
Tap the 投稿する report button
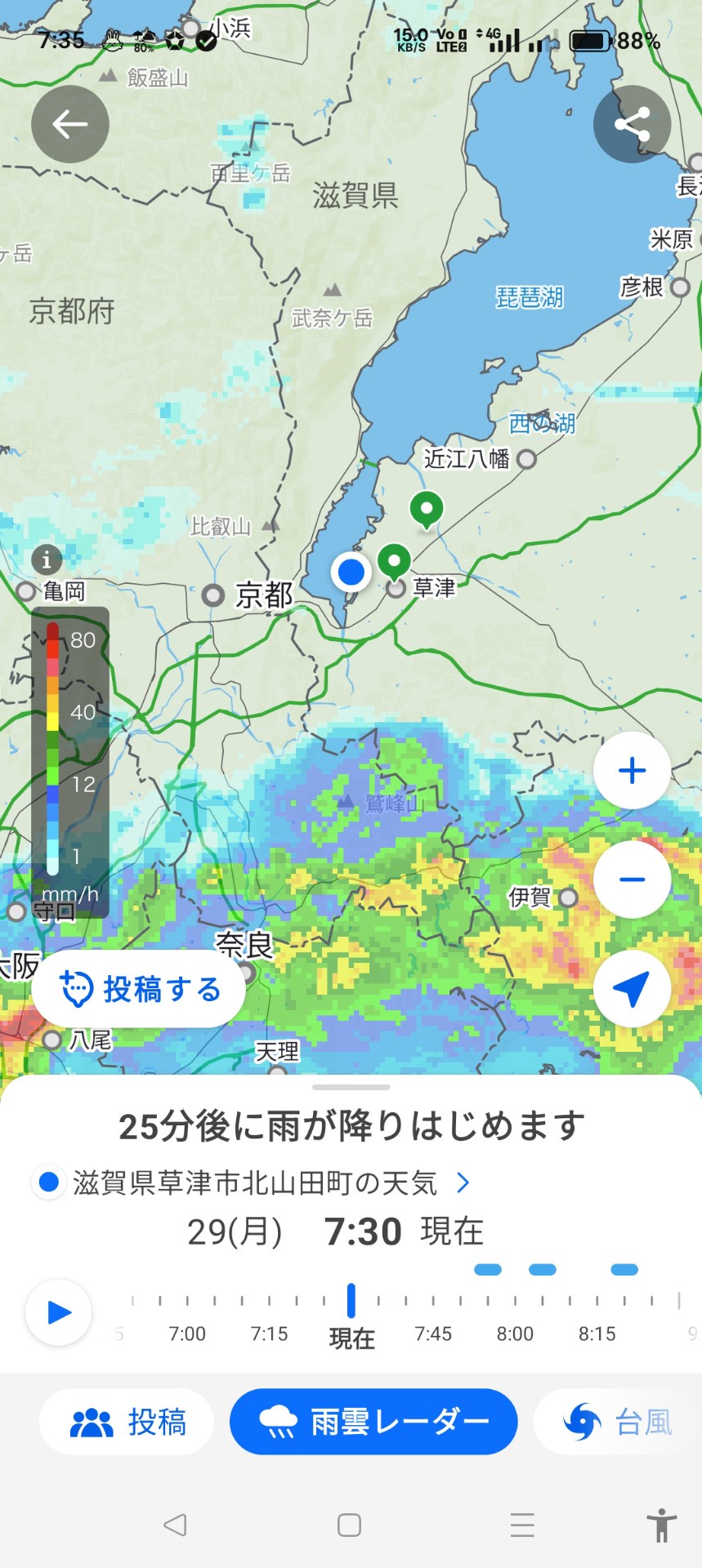(139, 989)
